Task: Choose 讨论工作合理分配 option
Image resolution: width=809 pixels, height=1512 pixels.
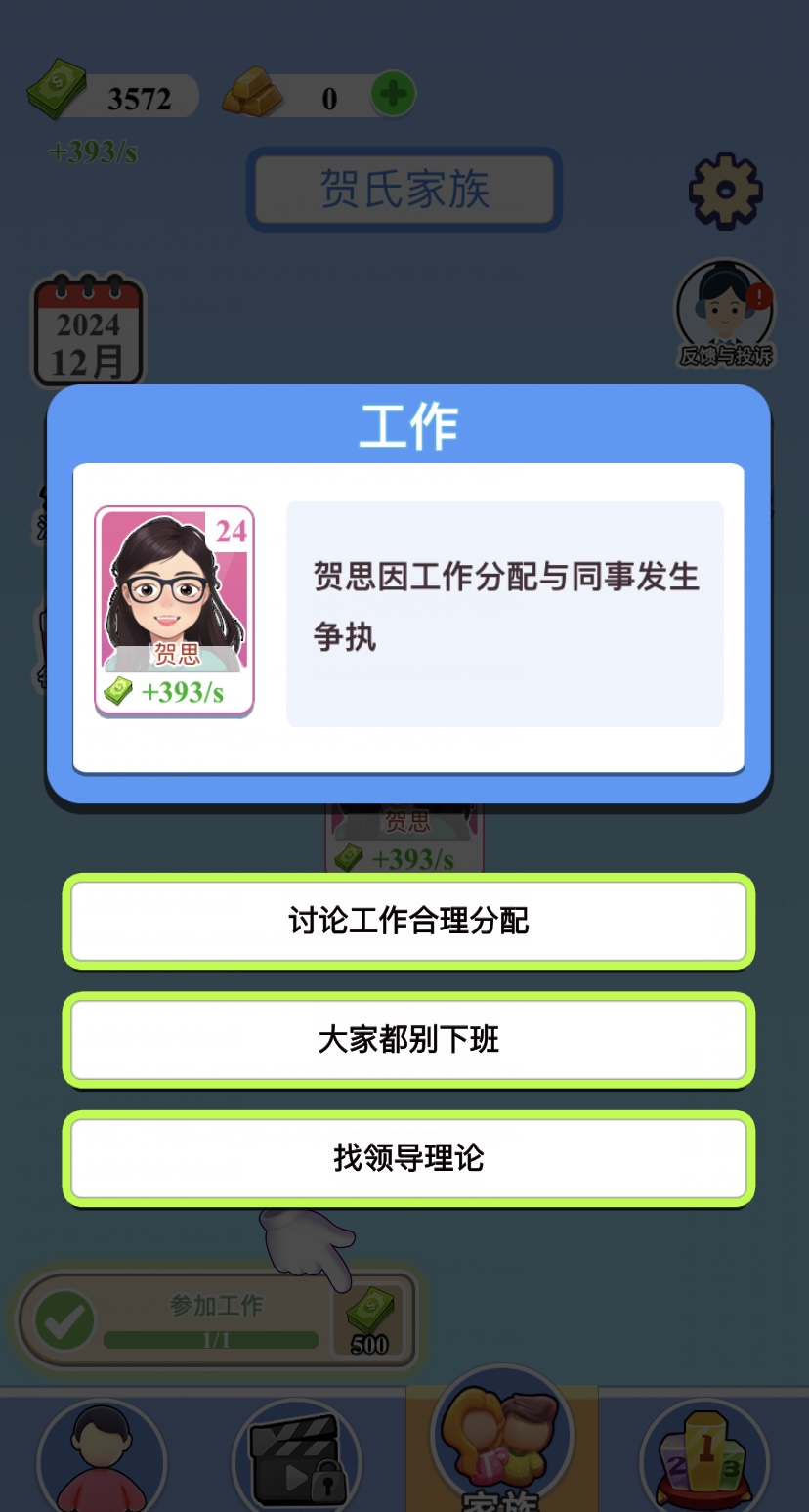Action: (x=408, y=921)
